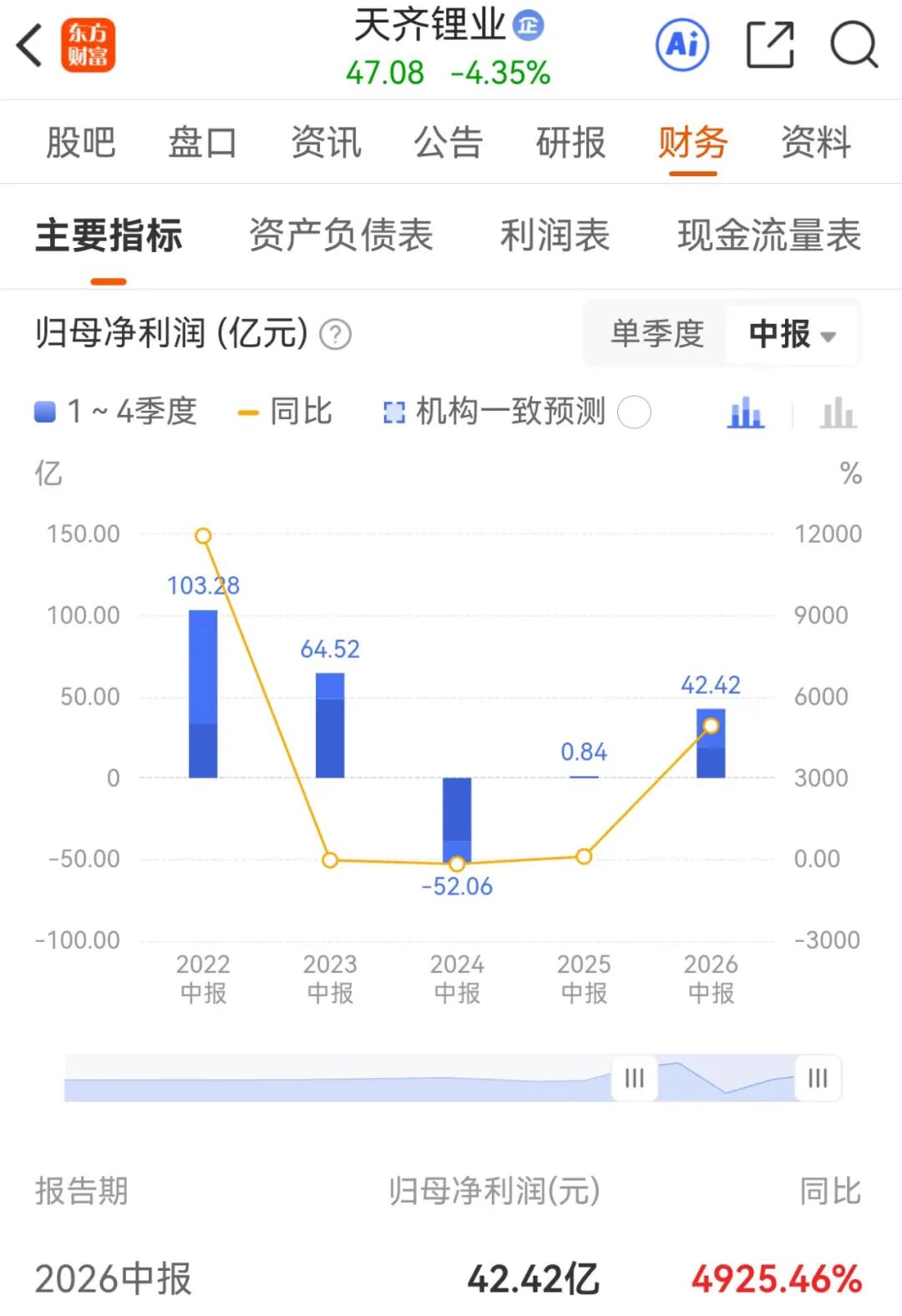Select the 利润表 sub-tab
This screenshot has width=902, height=1316.
click(555, 235)
